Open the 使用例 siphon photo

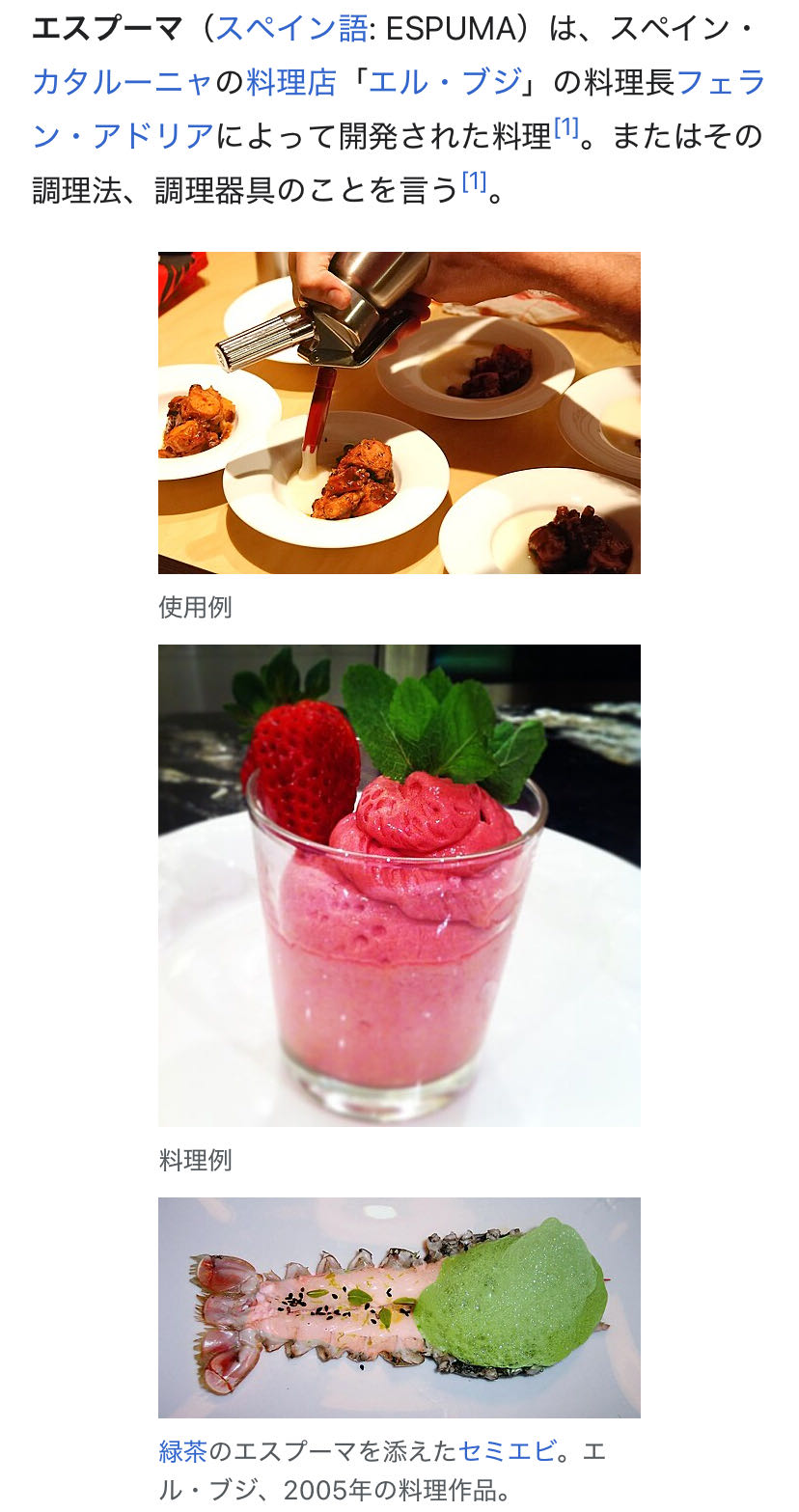point(399,413)
